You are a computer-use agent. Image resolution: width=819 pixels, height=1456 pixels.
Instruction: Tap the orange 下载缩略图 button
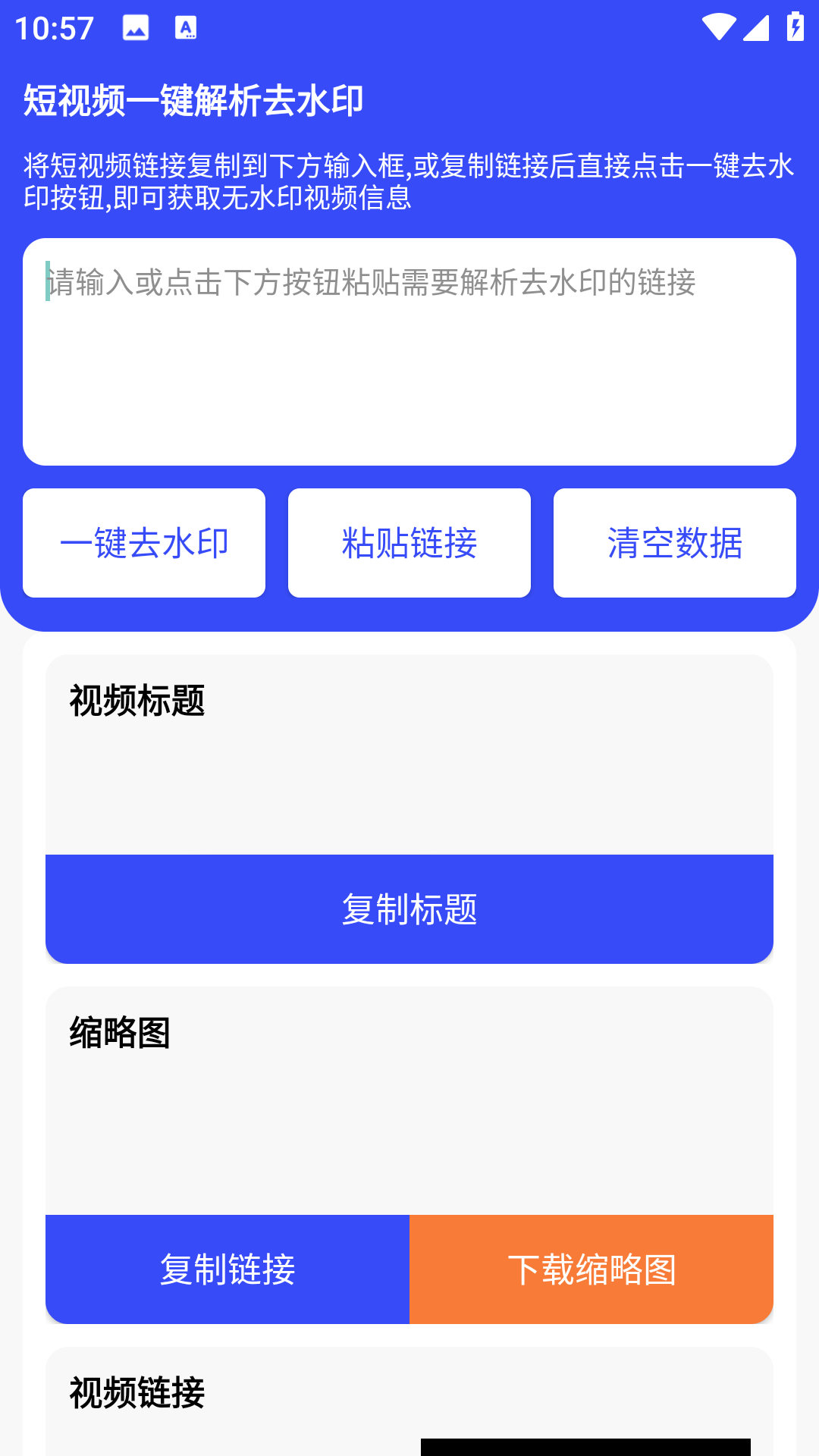(x=591, y=1268)
